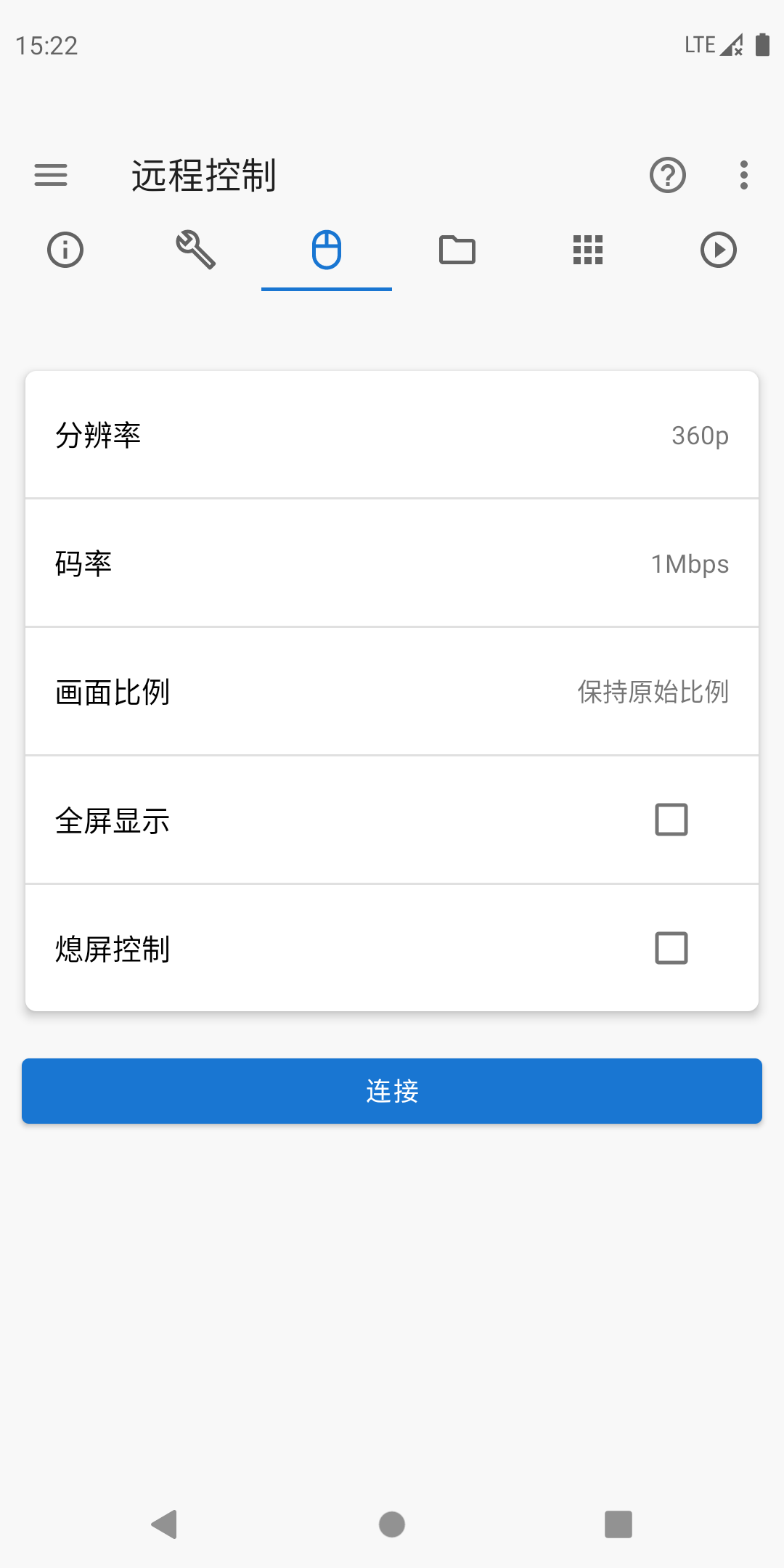Open the navigation drawer menu

click(51, 174)
